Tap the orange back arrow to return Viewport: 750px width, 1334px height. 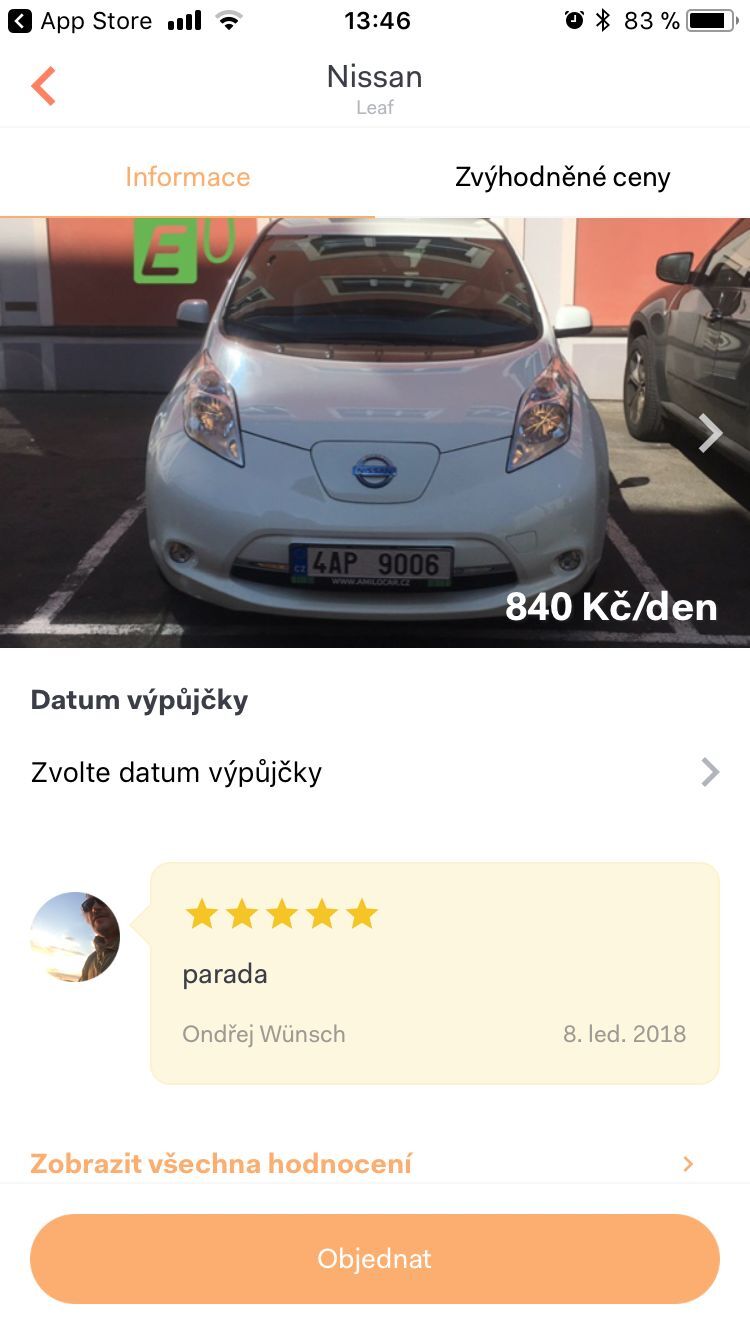tap(42, 84)
